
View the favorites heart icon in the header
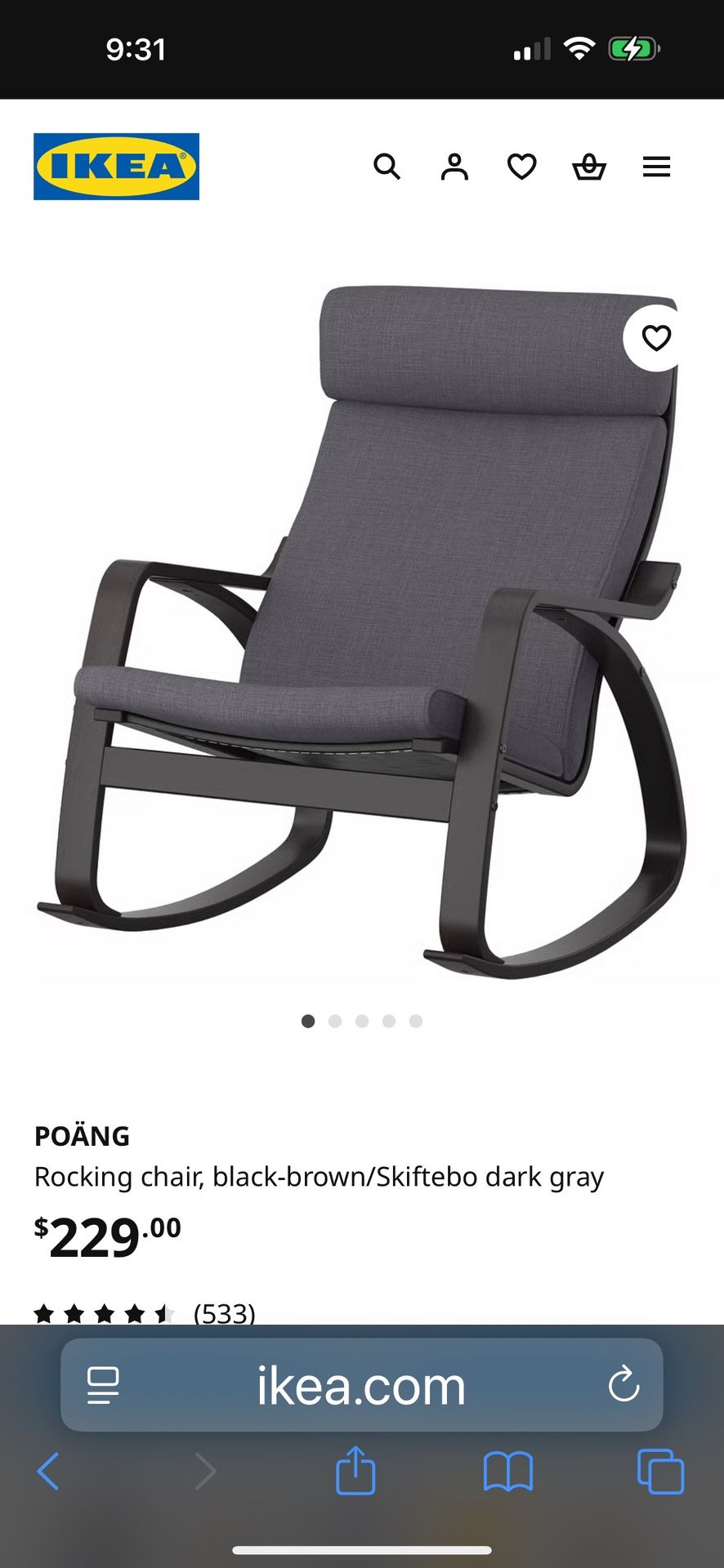point(521,167)
